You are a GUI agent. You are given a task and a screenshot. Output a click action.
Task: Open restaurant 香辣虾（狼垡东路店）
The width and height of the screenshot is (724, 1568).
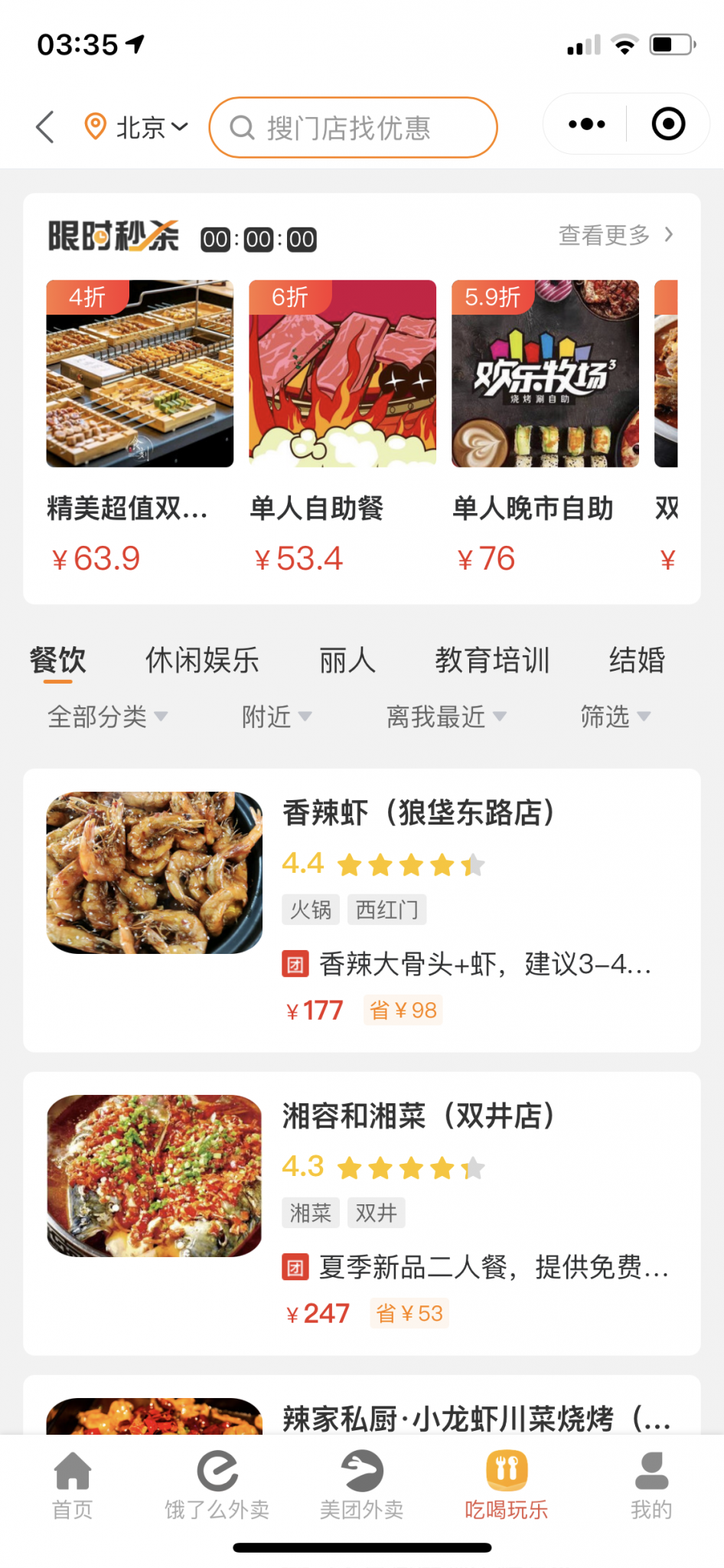362,910
